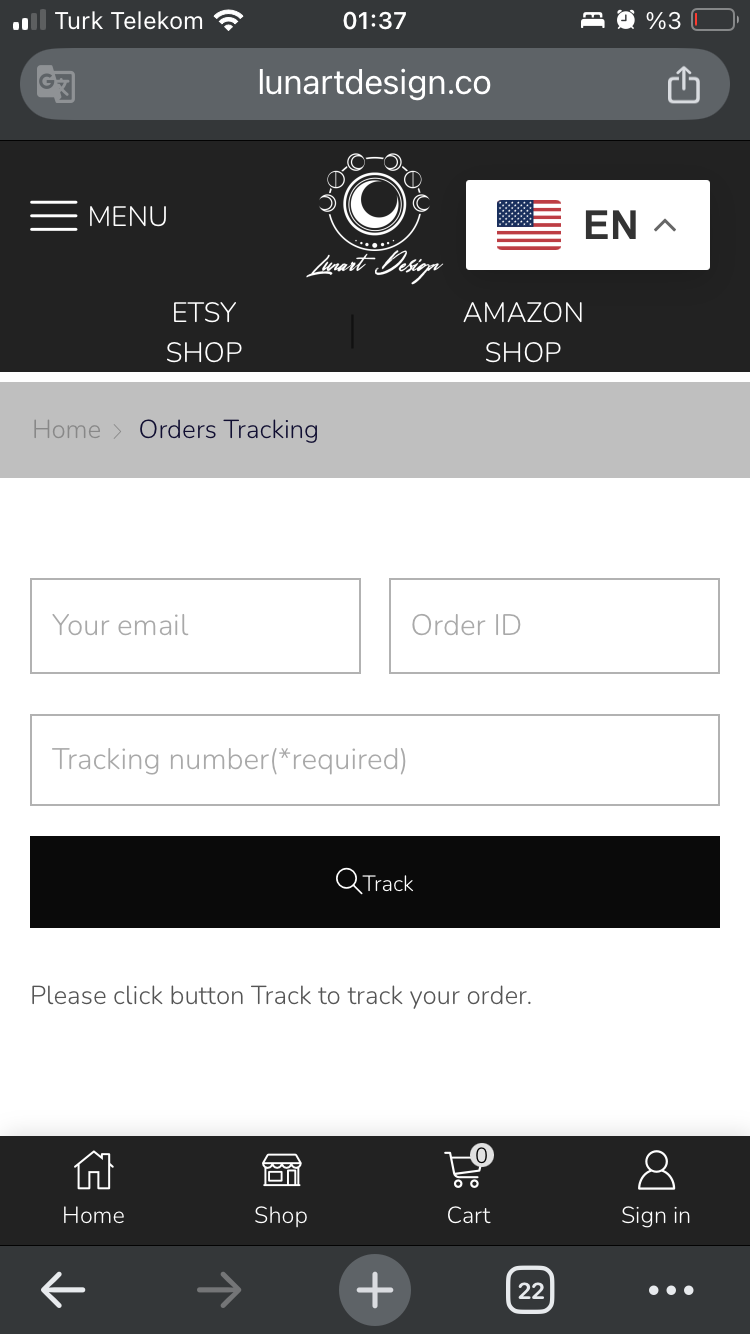
Task: Go to the Etsy Shop link
Action: click(204, 332)
